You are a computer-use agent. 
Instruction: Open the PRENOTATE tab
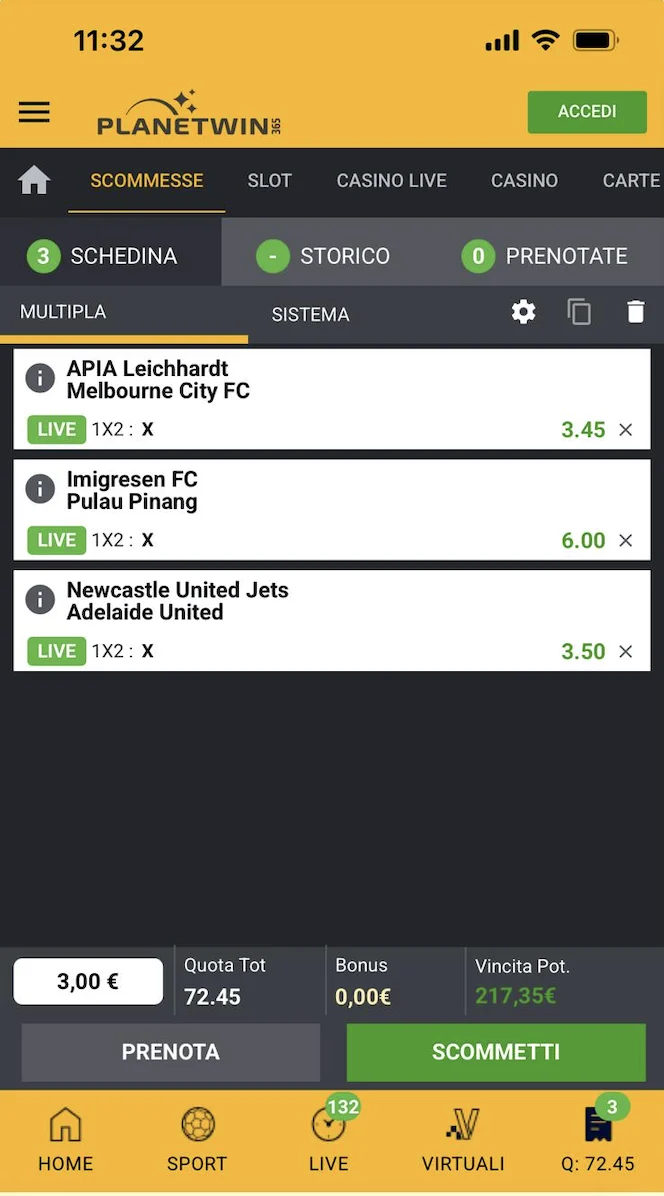coord(545,256)
